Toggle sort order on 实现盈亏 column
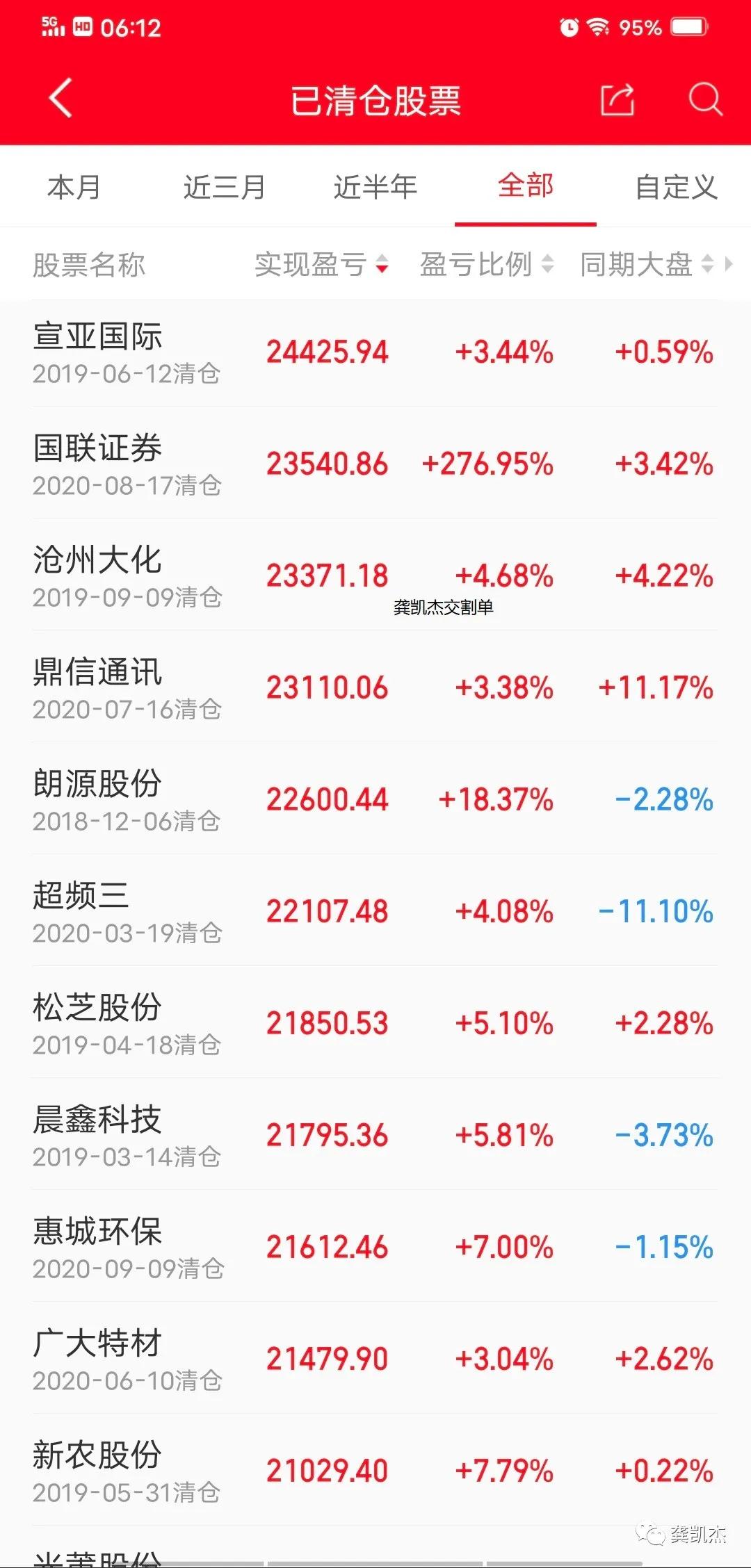 [383, 266]
